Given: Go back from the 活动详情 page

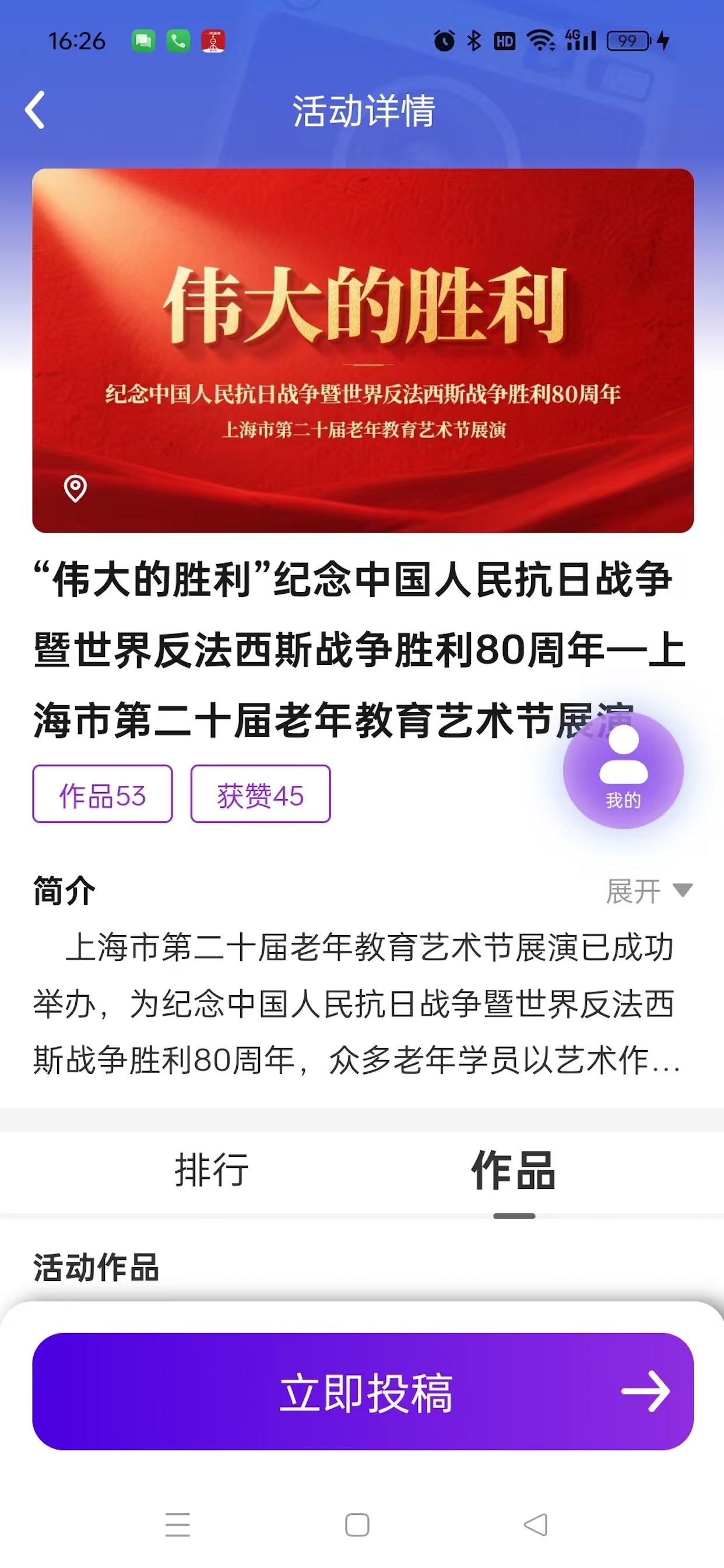Looking at the screenshot, I should click(x=36, y=110).
